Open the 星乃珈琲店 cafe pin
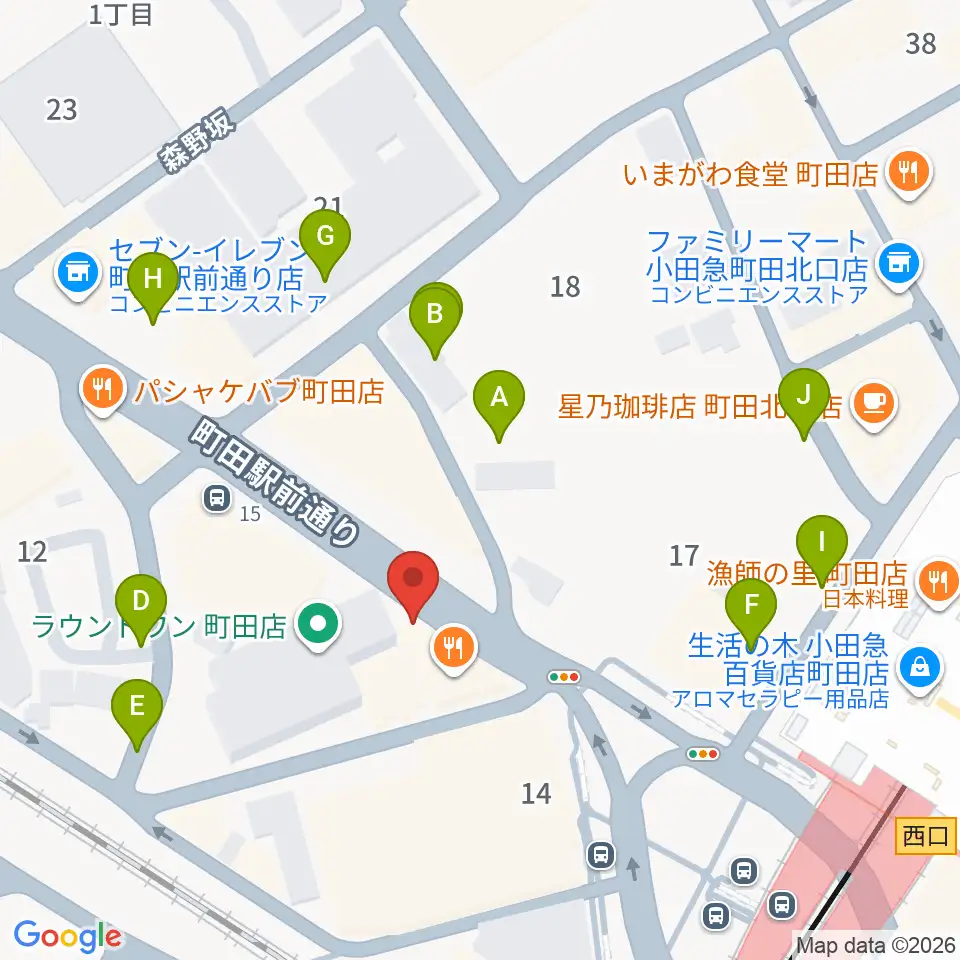Screen dimensions: 960x960 [x=875, y=405]
